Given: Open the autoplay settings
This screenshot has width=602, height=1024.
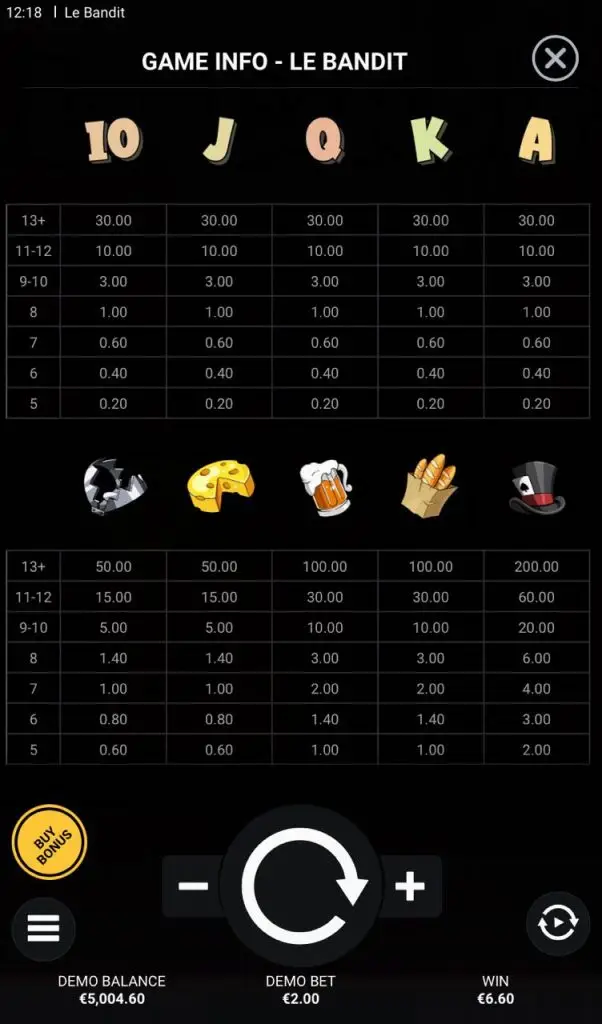Looking at the screenshot, I should (558, 923).
